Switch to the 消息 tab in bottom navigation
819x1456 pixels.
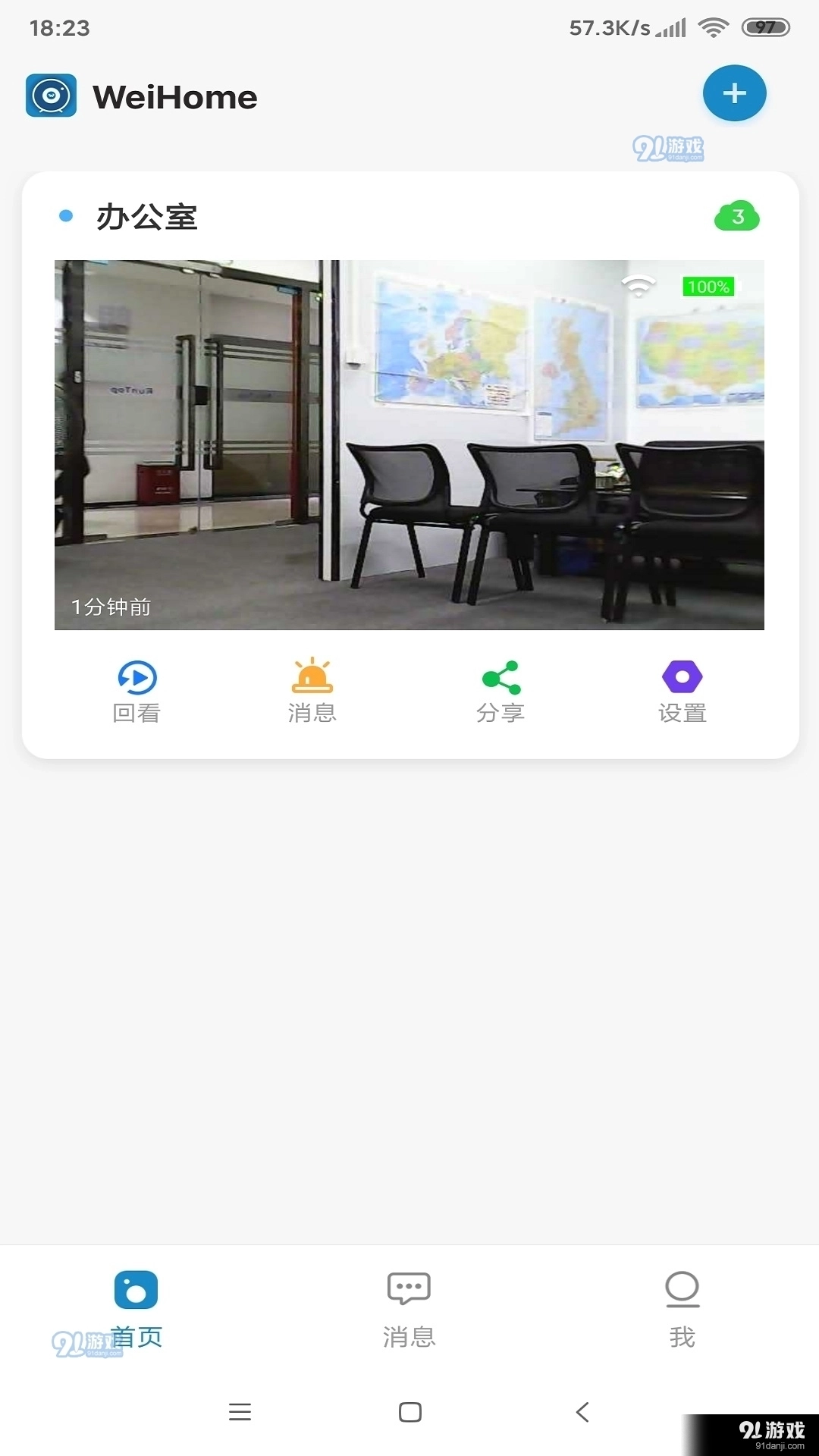pos(409,1309)
